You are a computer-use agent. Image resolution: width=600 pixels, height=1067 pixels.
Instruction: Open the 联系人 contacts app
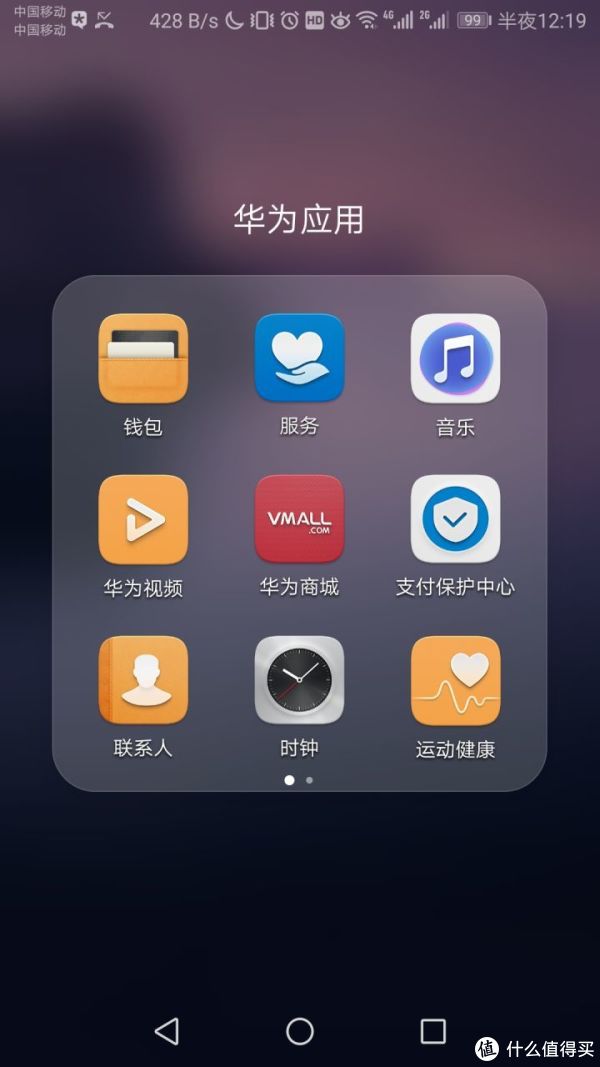(x=143, y=680)
